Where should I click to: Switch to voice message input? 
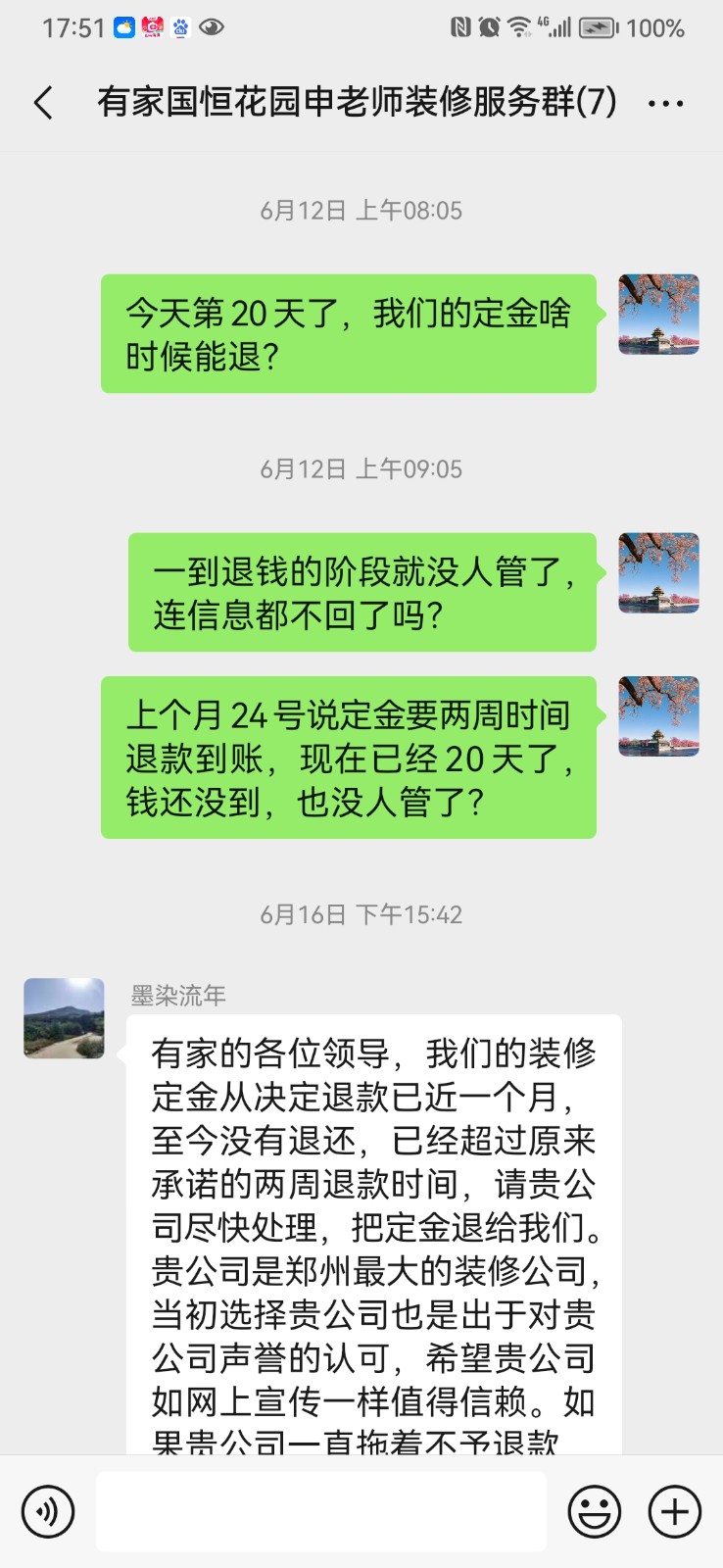coord(47,1510)
